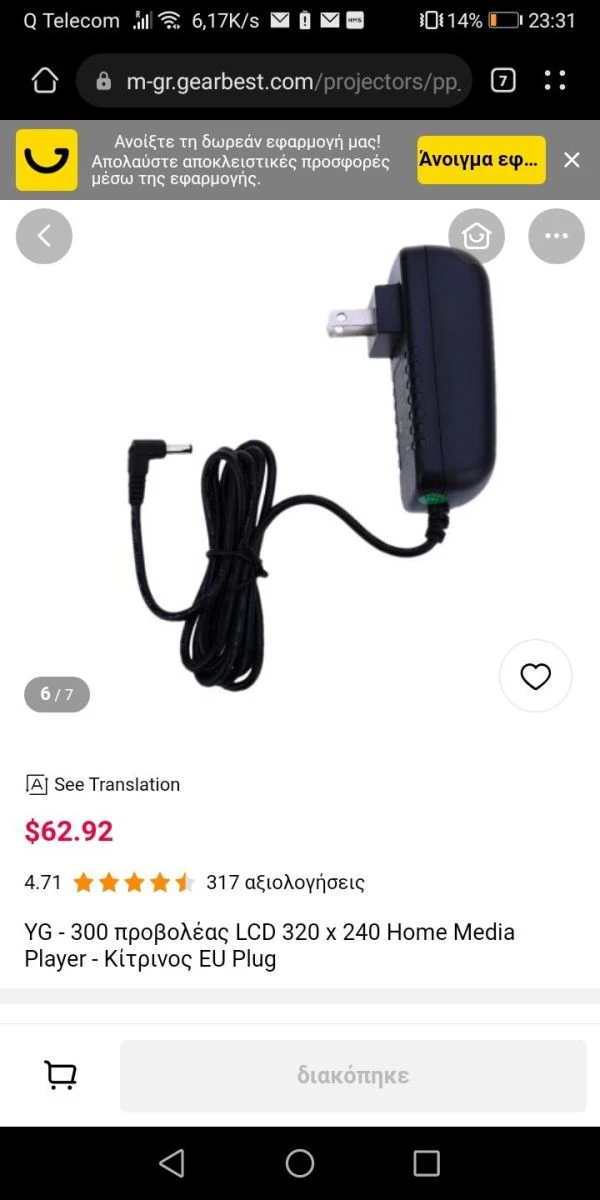
Task: Dismiss the app promotion banner
Action: 572,160
